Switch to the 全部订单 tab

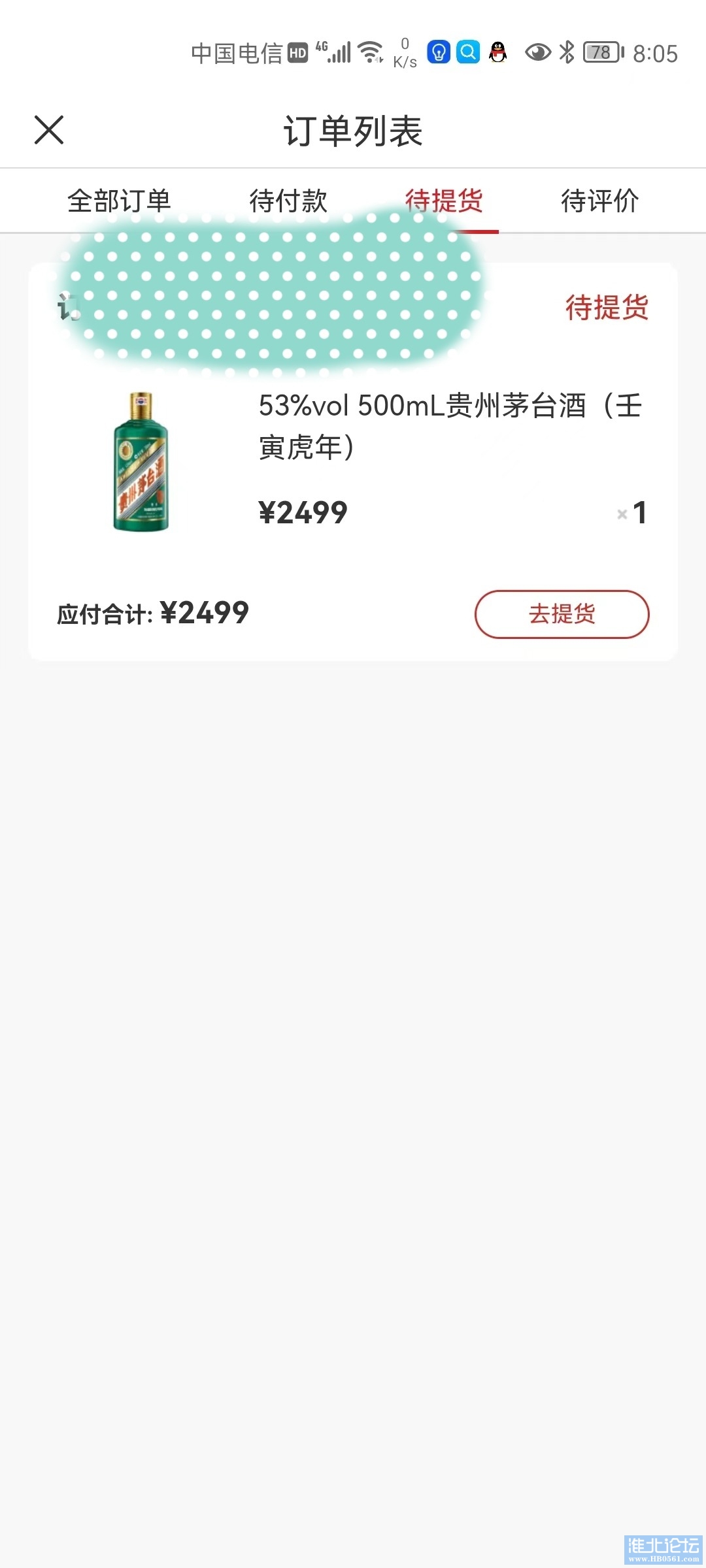[119, 201]
